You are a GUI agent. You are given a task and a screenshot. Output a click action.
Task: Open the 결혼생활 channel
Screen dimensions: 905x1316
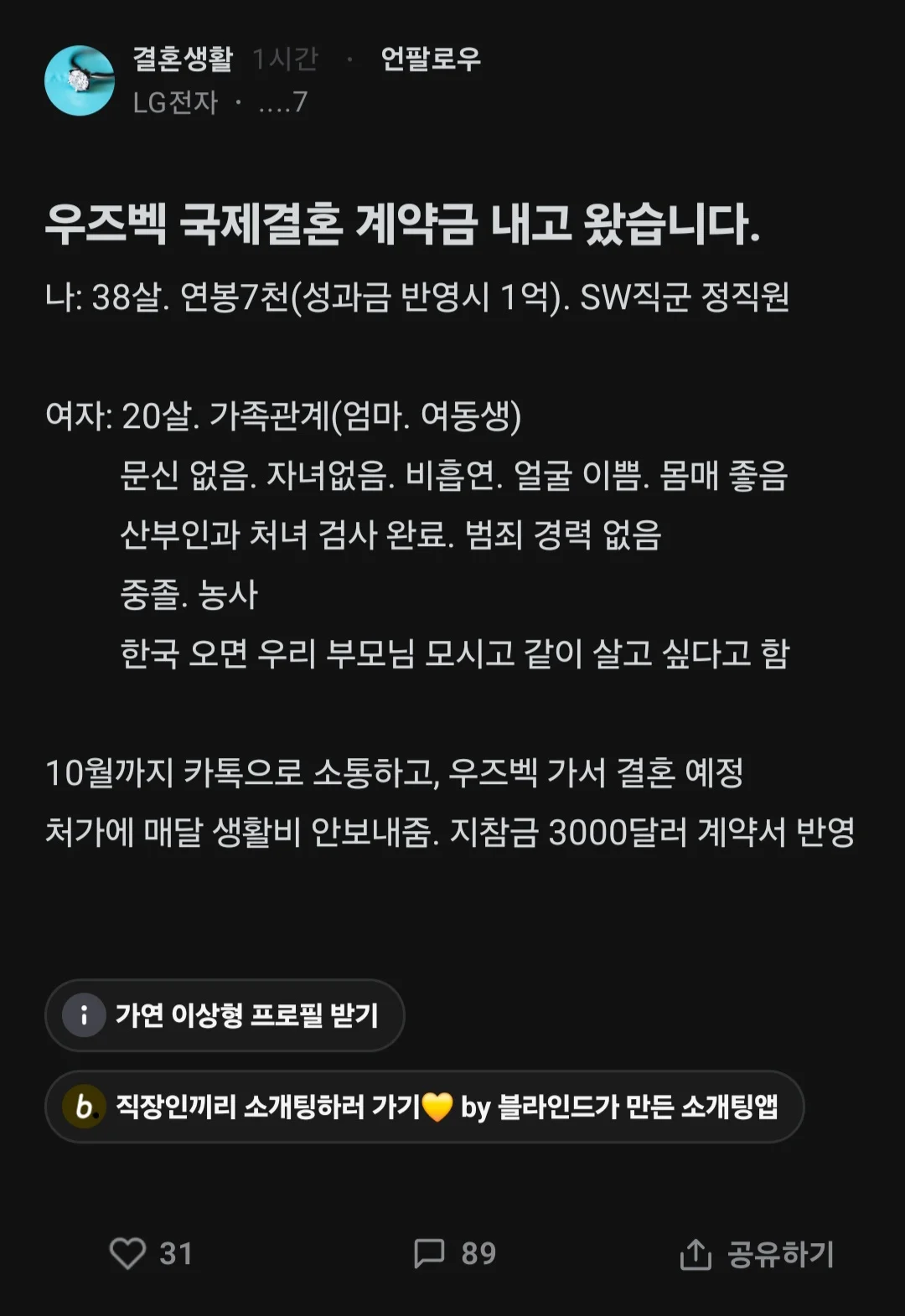(x=183, y=59)
